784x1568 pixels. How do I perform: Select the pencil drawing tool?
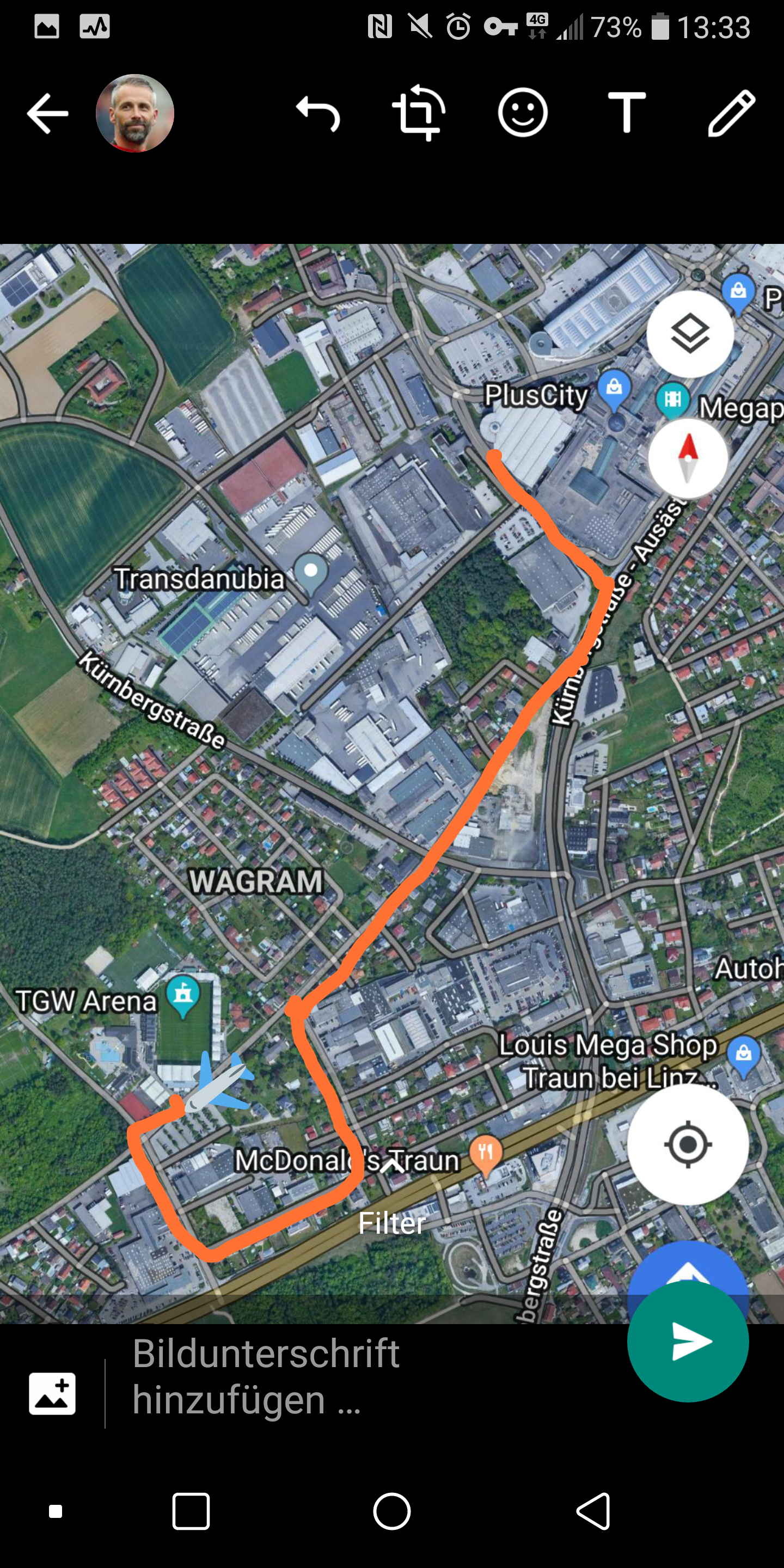pos(732,113)
